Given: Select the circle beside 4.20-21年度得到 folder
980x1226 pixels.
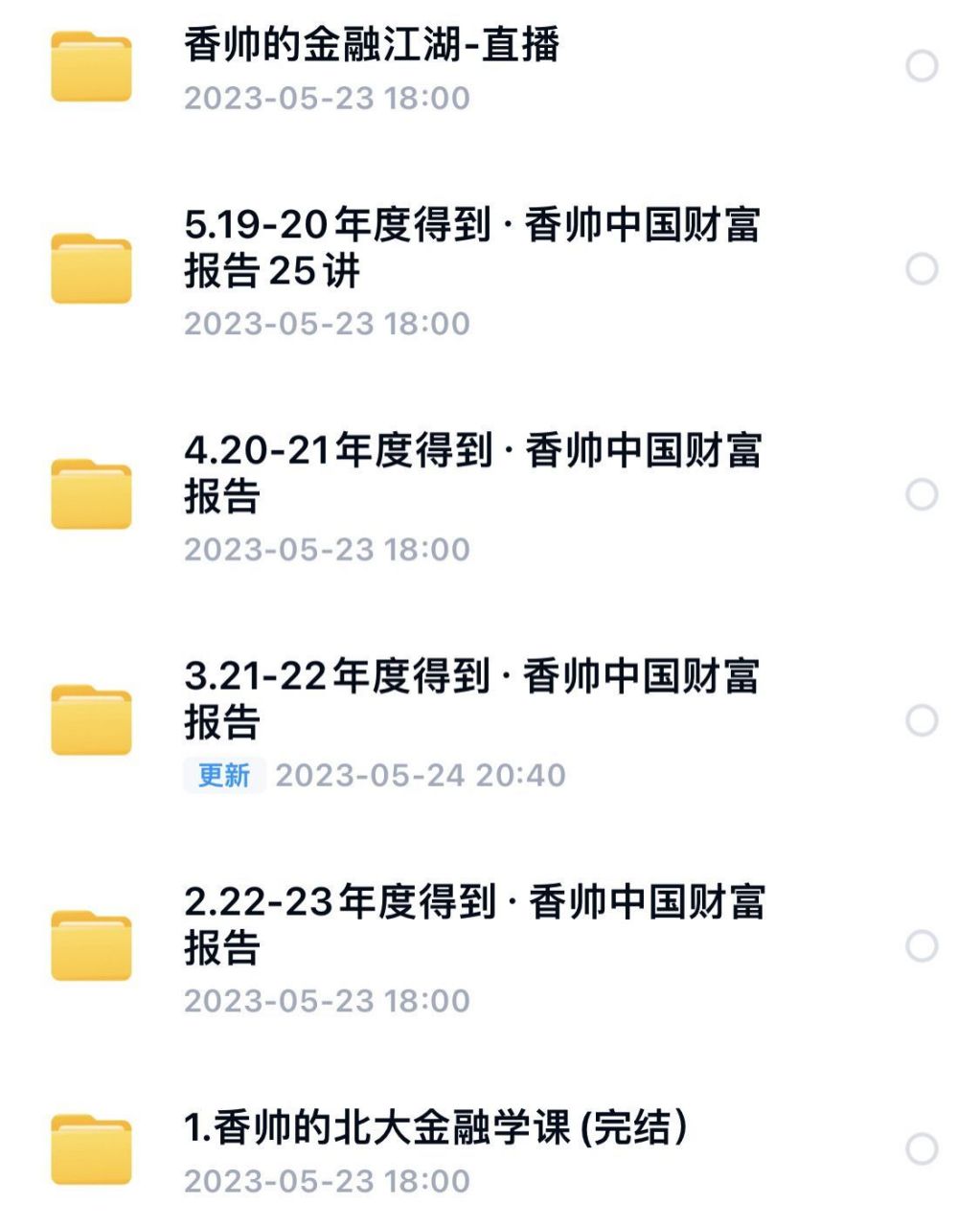Looking at the screenshot, I should click(x=923, y=493).
